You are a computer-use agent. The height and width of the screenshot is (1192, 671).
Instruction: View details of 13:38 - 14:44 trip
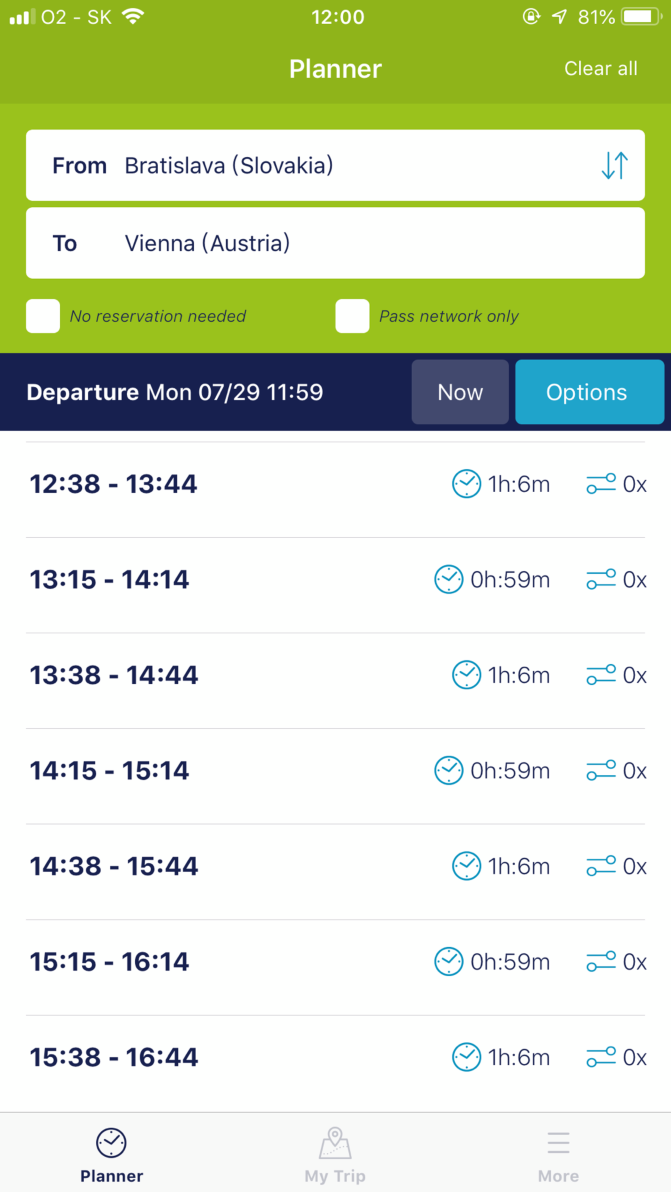(335, 675)
